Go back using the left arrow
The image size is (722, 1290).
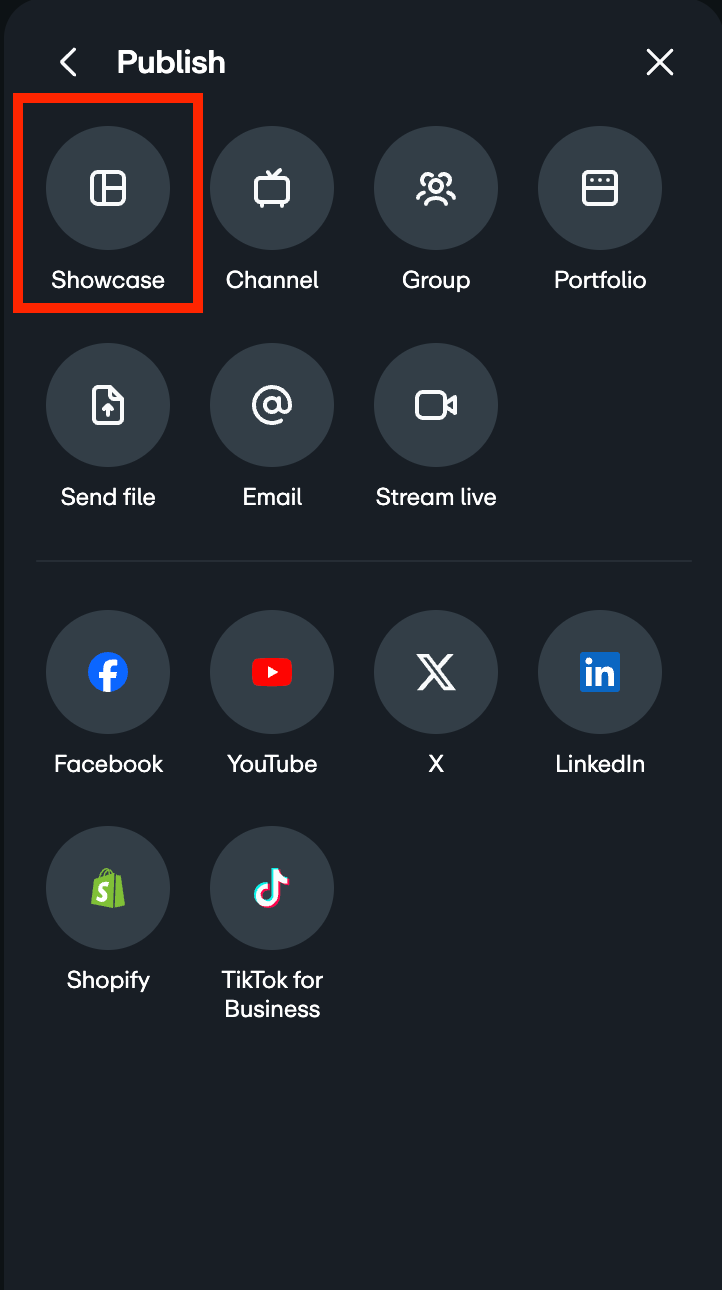coord(67,61)
